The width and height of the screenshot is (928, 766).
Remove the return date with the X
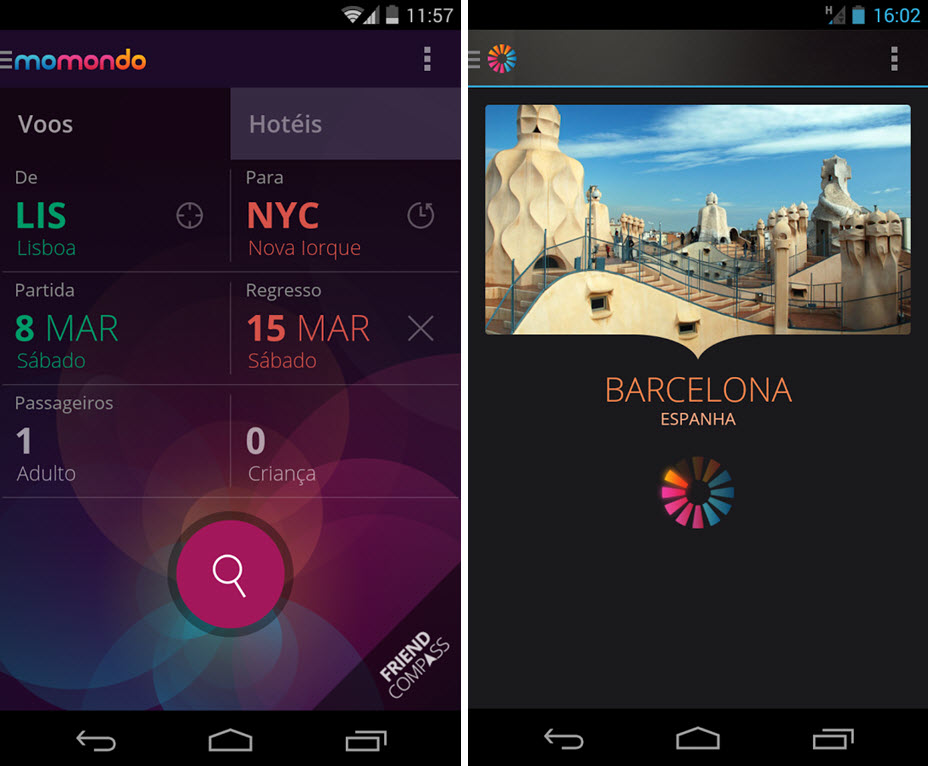click(x=421, y=328)
